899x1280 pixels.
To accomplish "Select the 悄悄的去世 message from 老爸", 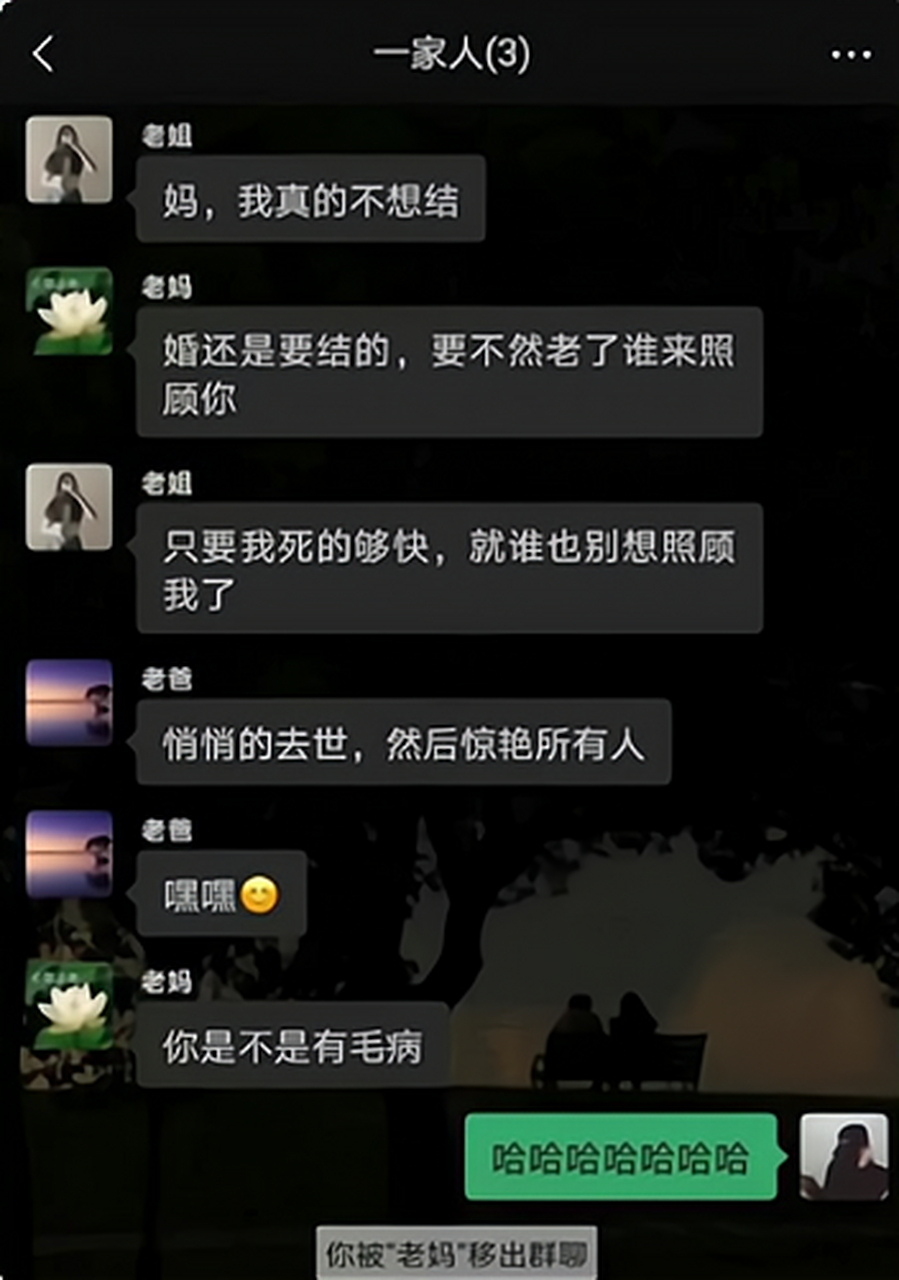I will [403, 742].
